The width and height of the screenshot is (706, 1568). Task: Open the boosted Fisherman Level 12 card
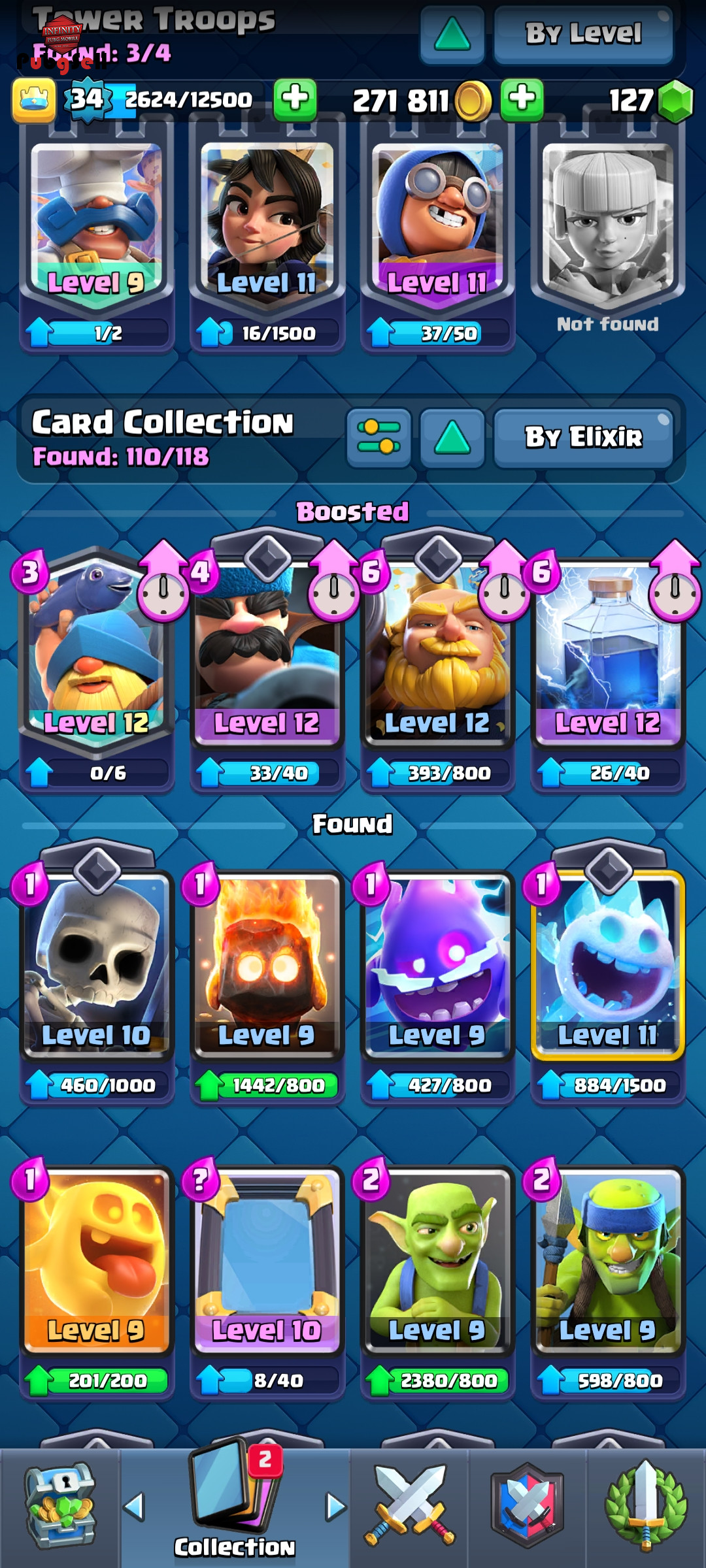point(97,670)
